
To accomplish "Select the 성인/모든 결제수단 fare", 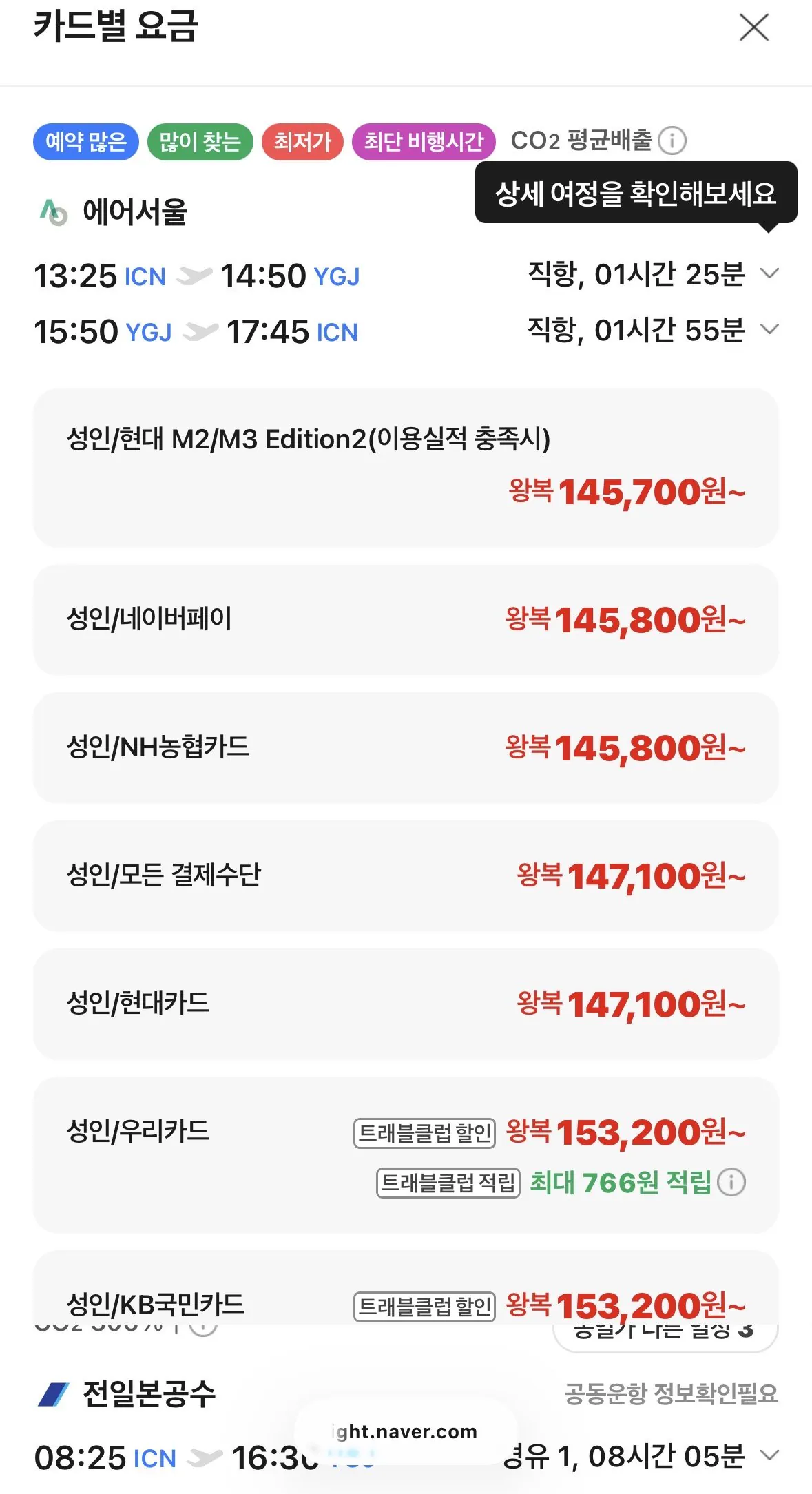I will click(406, 876).
